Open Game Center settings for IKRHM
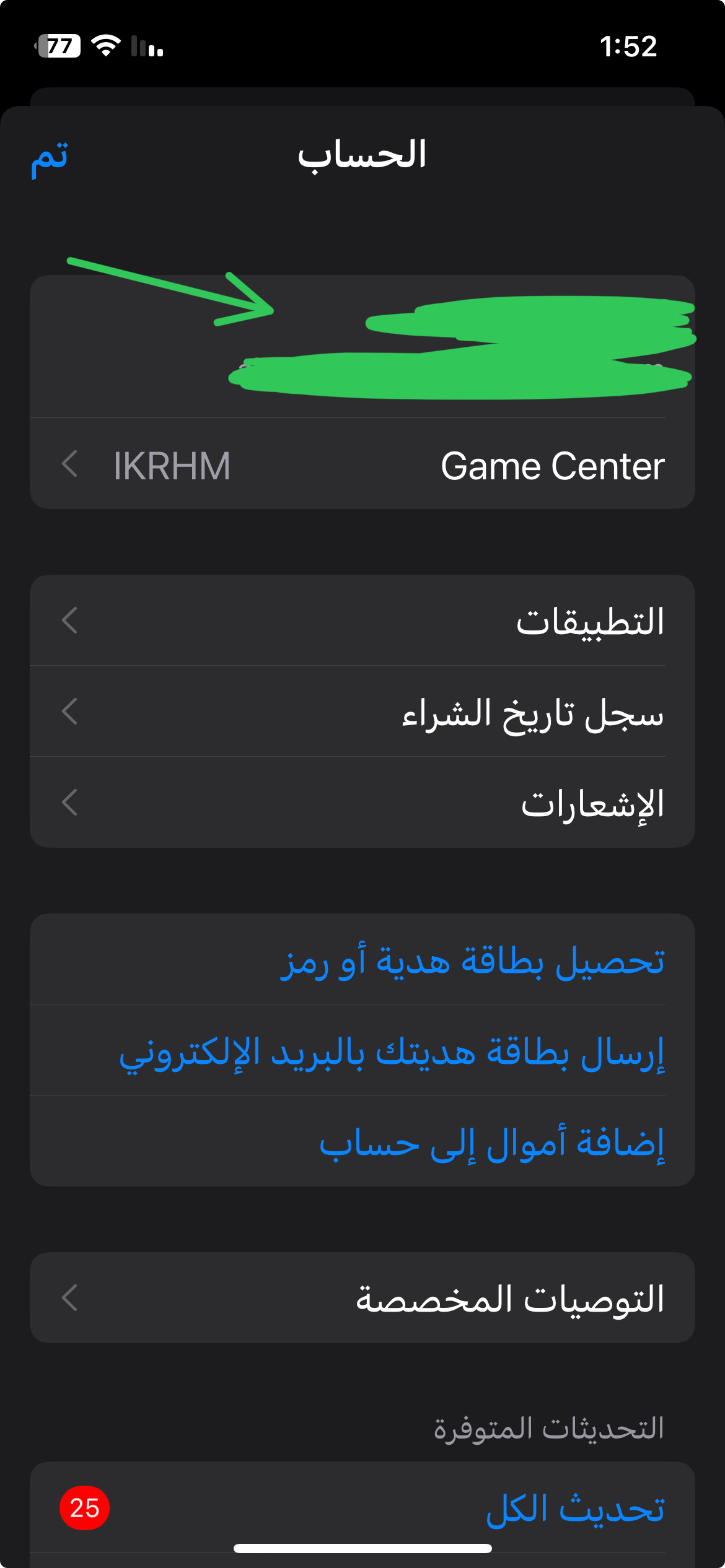Image resolution: width=725 pixels, height=1568 pixels. [362, 464]
